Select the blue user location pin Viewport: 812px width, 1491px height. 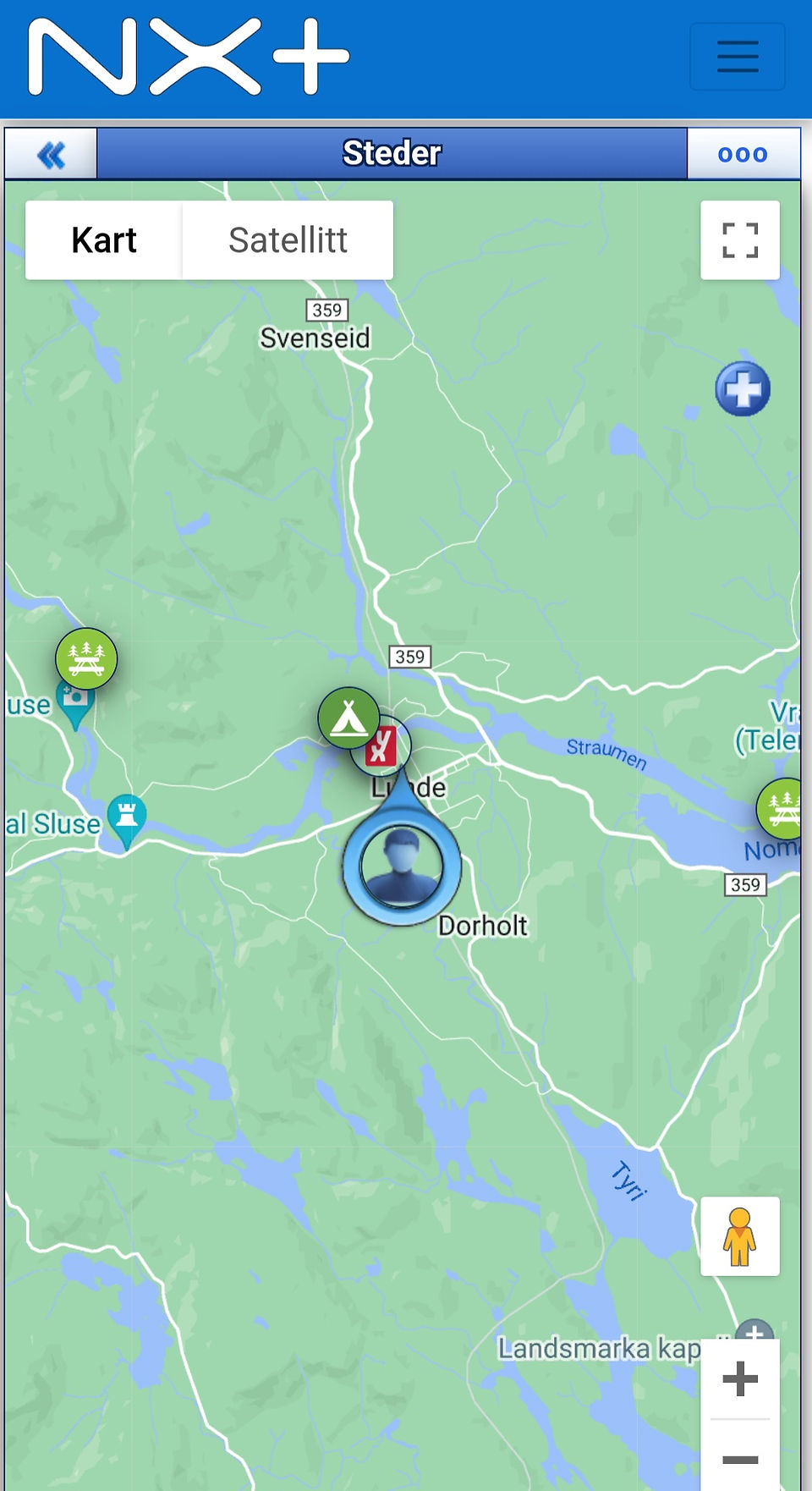click(x=402, y=863)
